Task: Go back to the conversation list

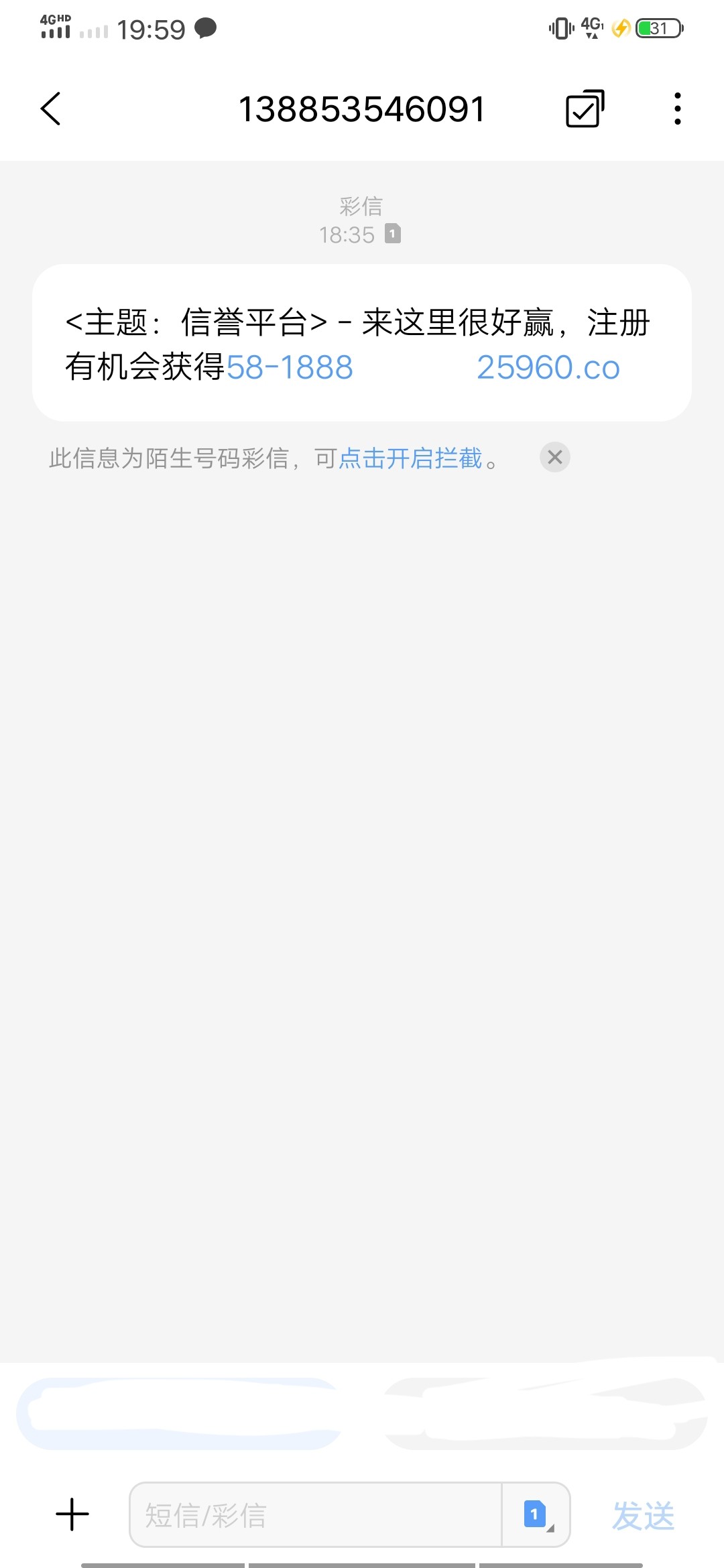Action: [50, 109]
